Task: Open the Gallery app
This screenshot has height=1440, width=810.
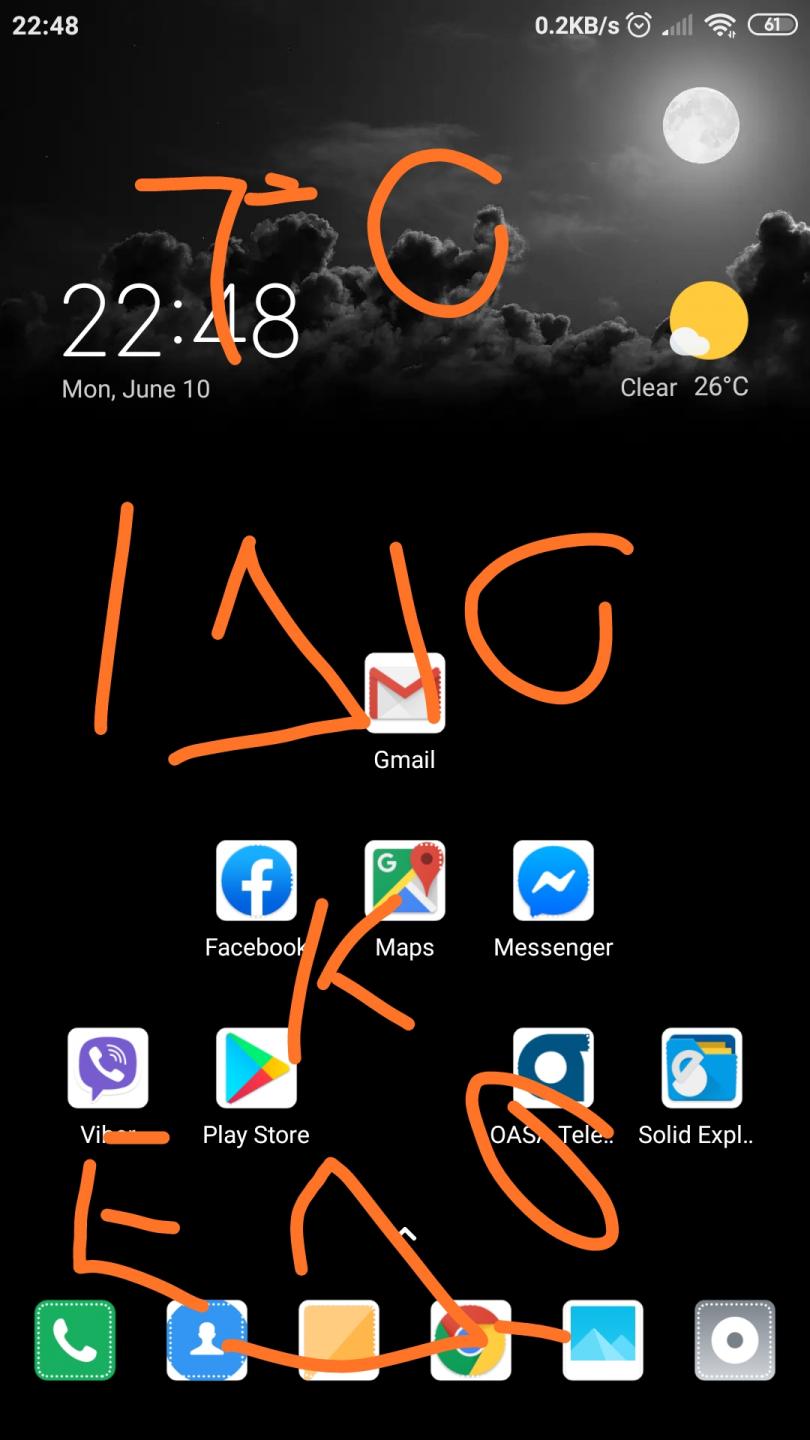Action: [603, 1340]
